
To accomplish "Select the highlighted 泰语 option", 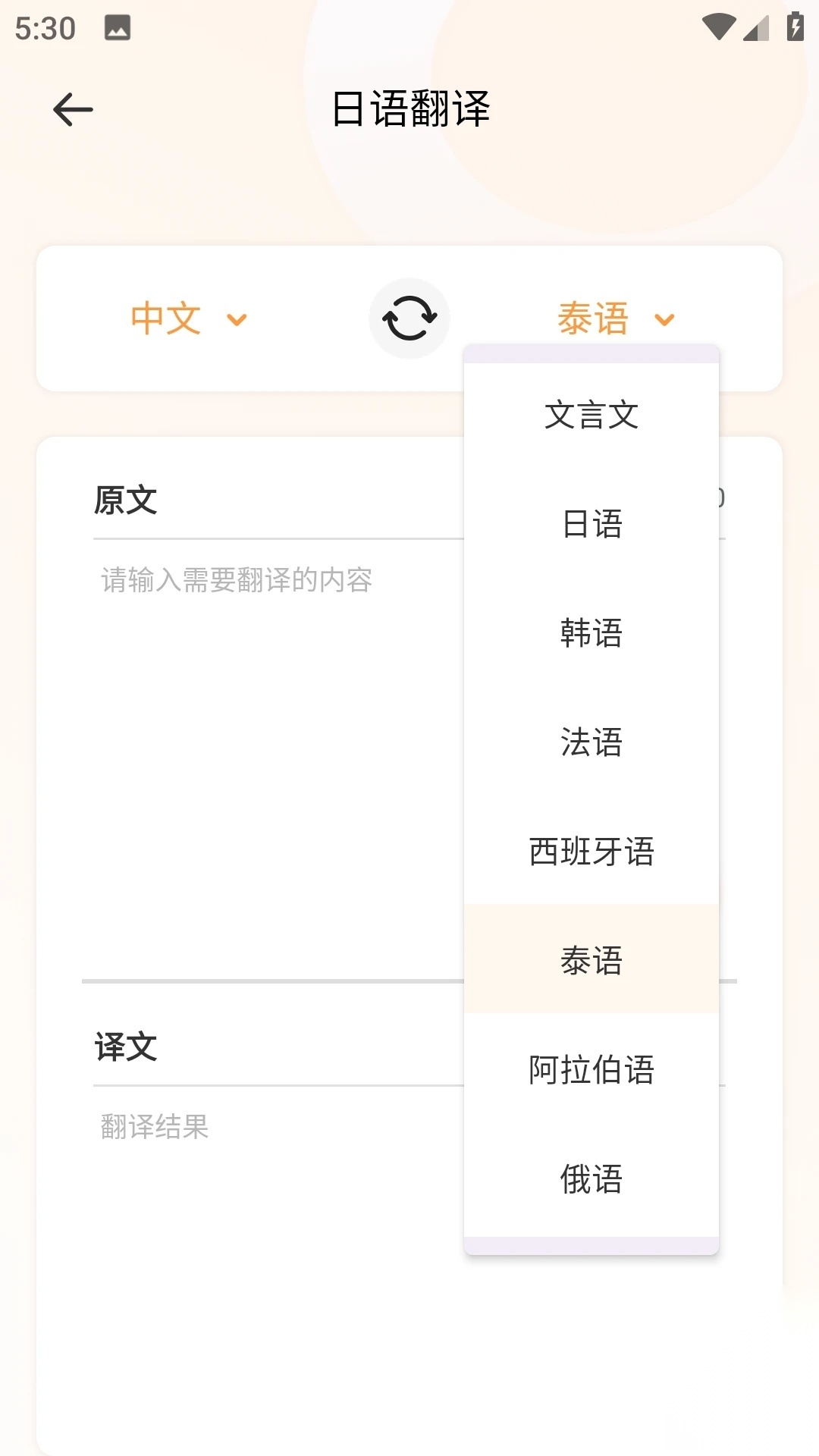I will [x=591, y=962].
